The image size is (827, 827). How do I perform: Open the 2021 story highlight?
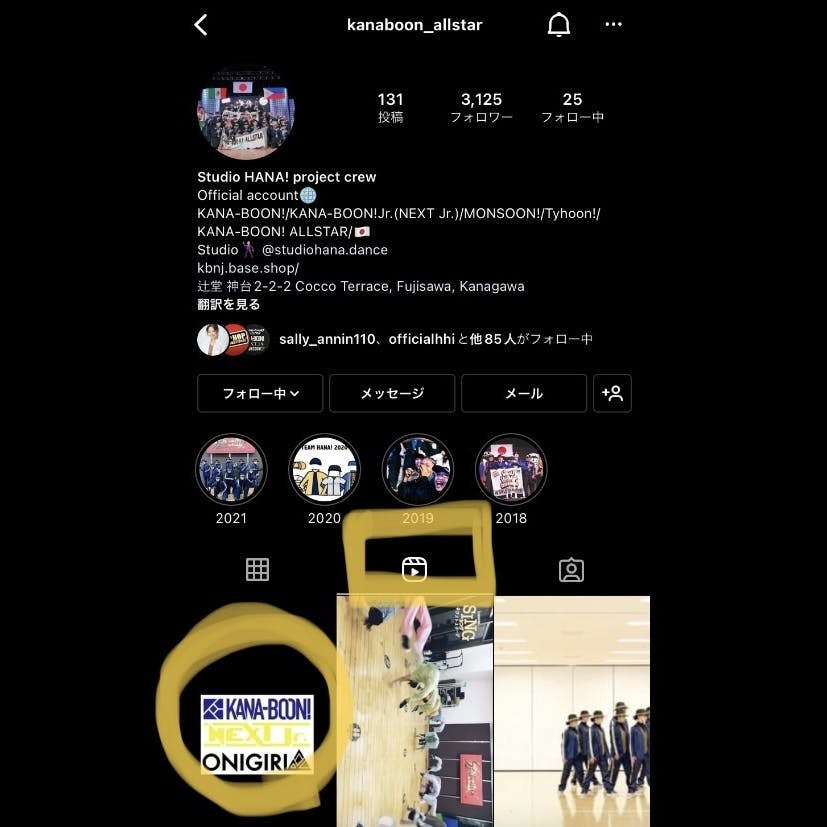coord(231,469)
